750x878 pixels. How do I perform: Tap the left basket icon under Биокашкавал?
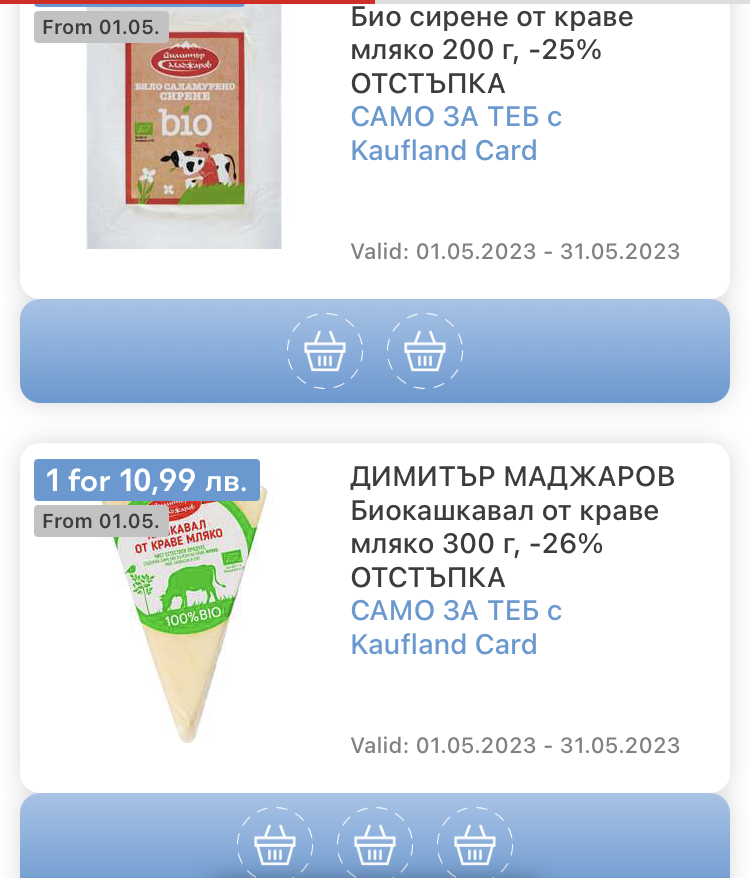(275, 845)
